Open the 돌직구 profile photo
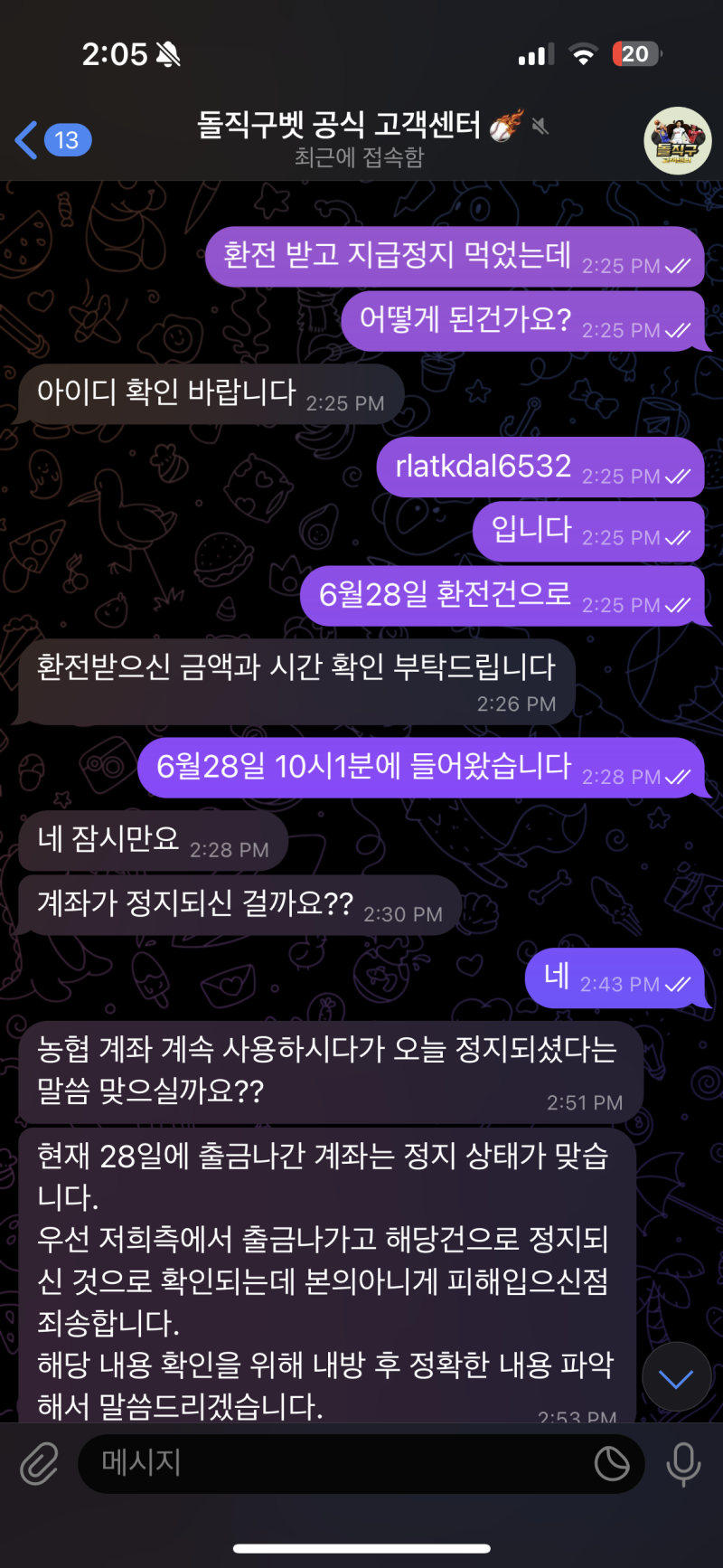This screenshot has width=723, height=1568. point(679,140)
